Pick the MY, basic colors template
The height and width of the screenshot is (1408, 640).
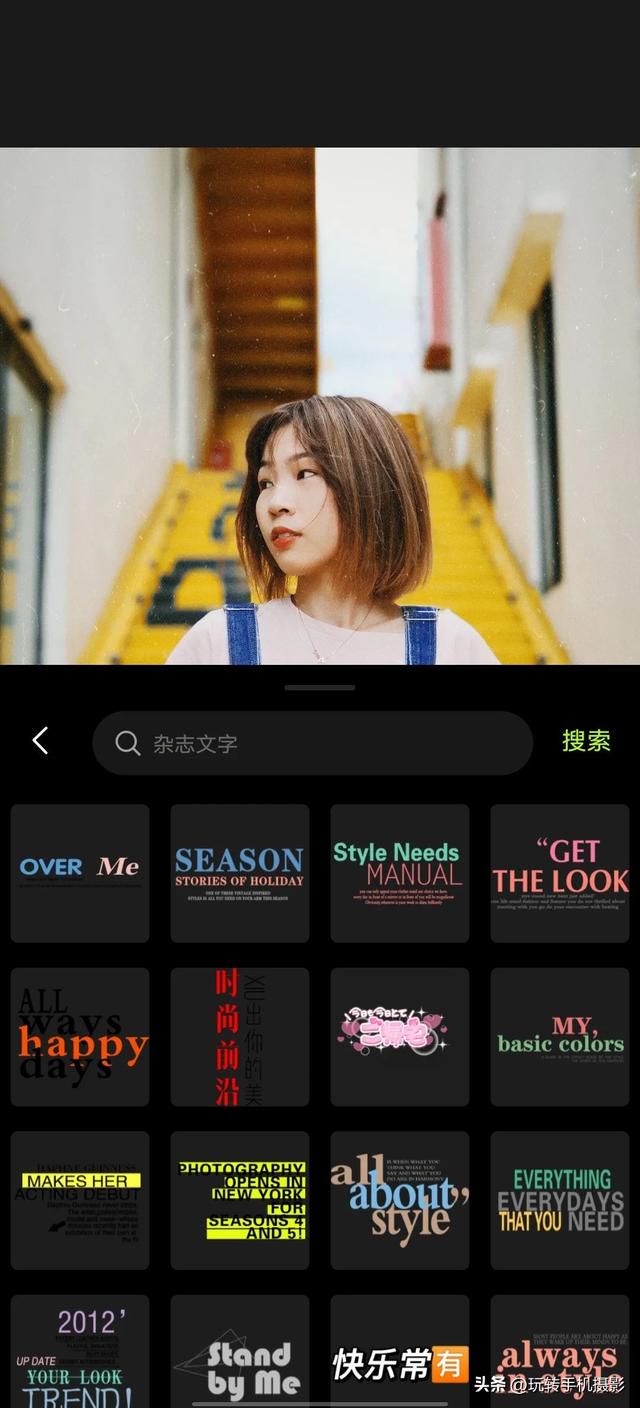coord(560,1037)
